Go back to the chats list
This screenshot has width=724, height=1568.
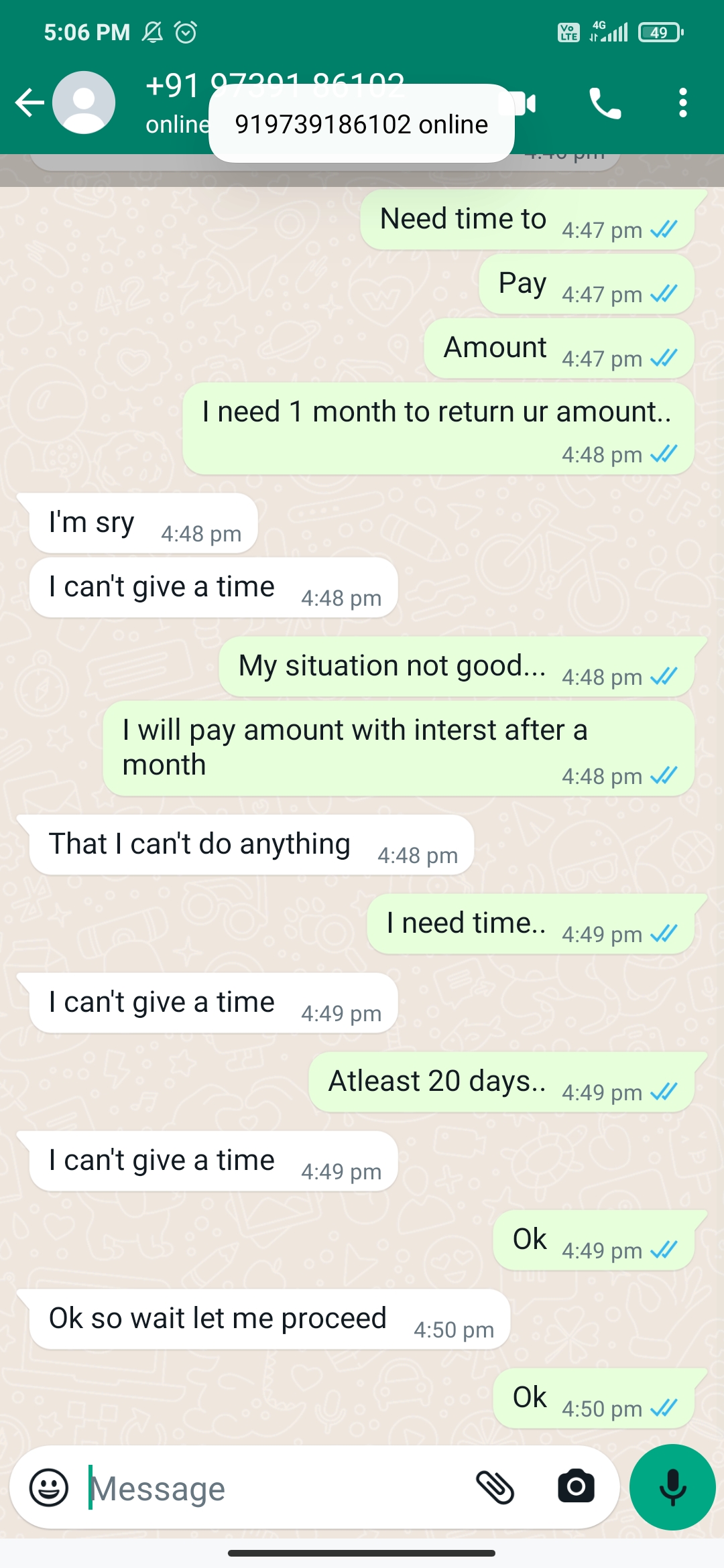coord(29,103)
